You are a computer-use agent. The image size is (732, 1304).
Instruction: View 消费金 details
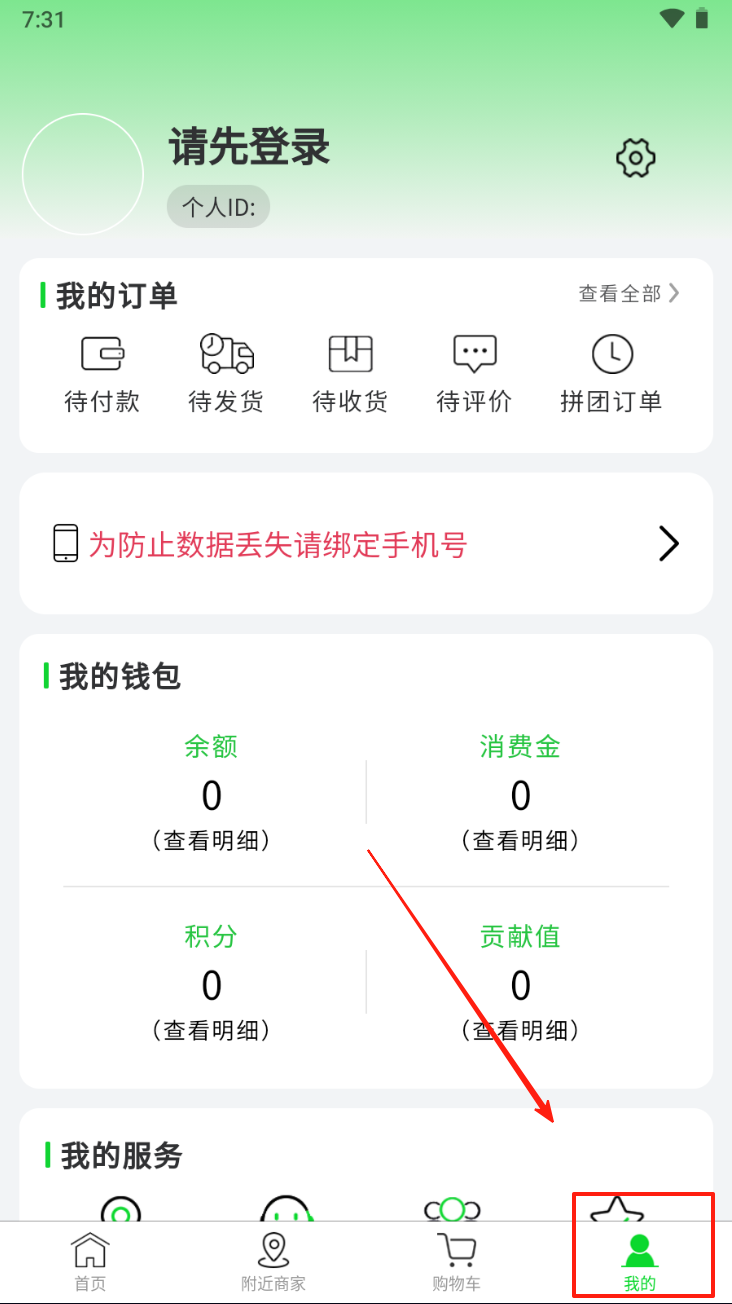(x=520, y=840)
